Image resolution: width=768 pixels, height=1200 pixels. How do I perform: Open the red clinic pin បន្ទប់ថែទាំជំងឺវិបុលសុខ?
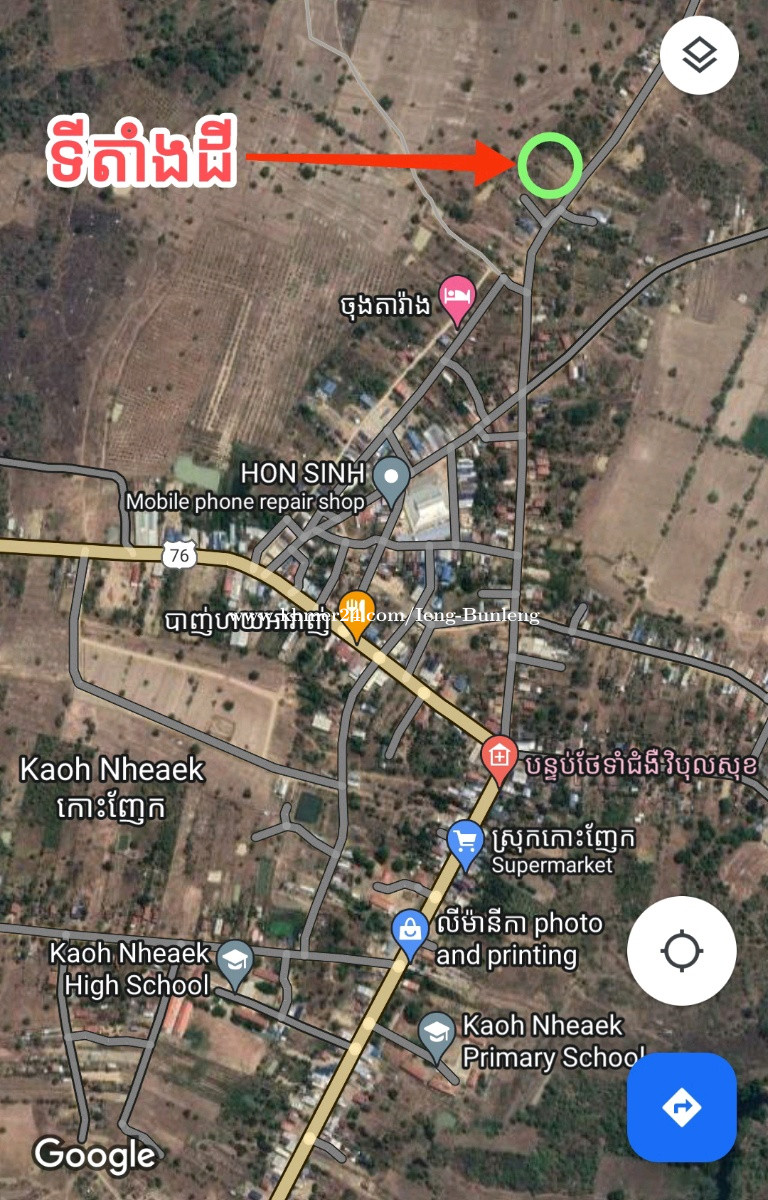click(499, 759)
